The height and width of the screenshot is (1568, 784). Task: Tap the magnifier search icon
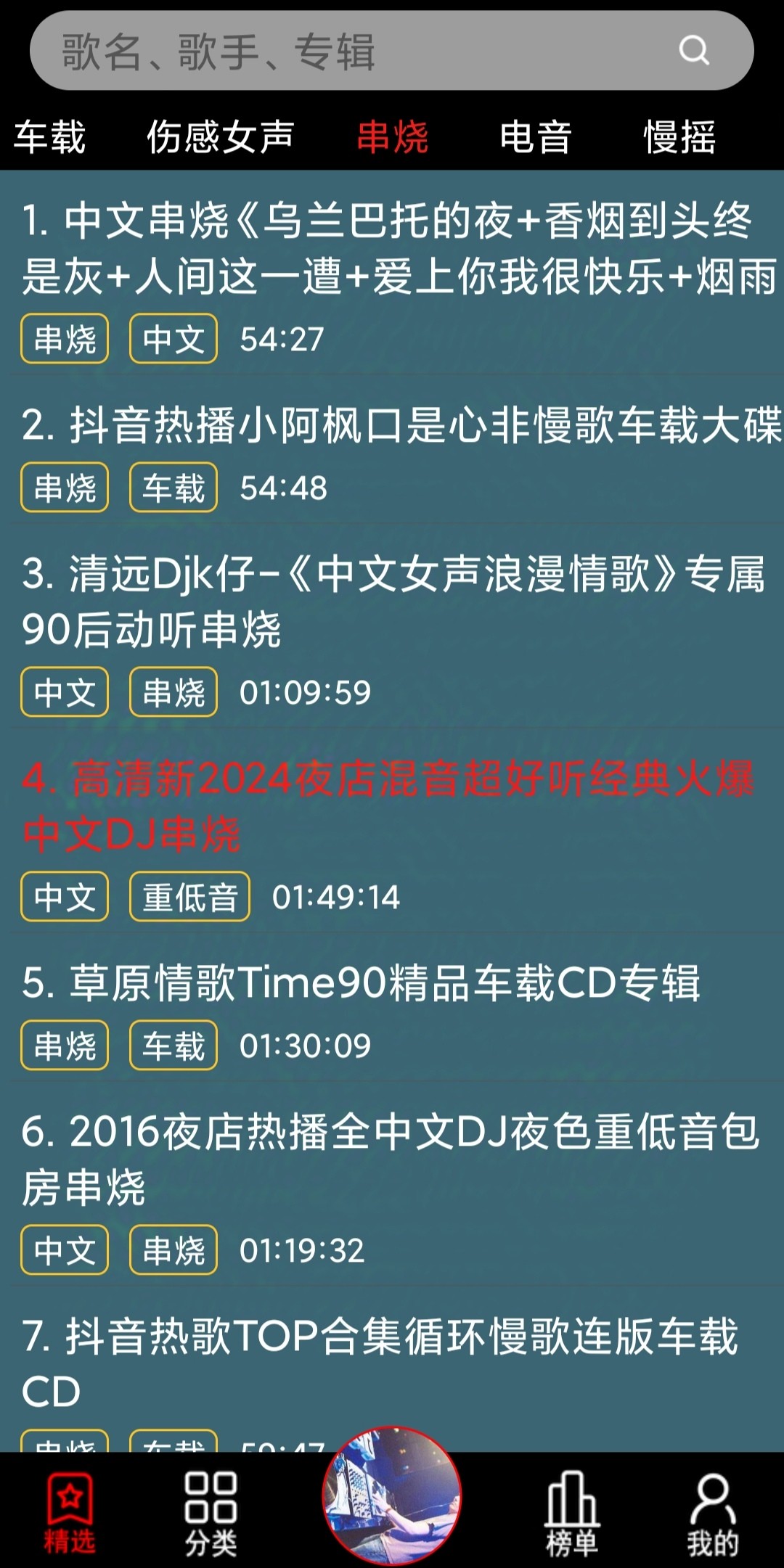[x=693, y=51]
